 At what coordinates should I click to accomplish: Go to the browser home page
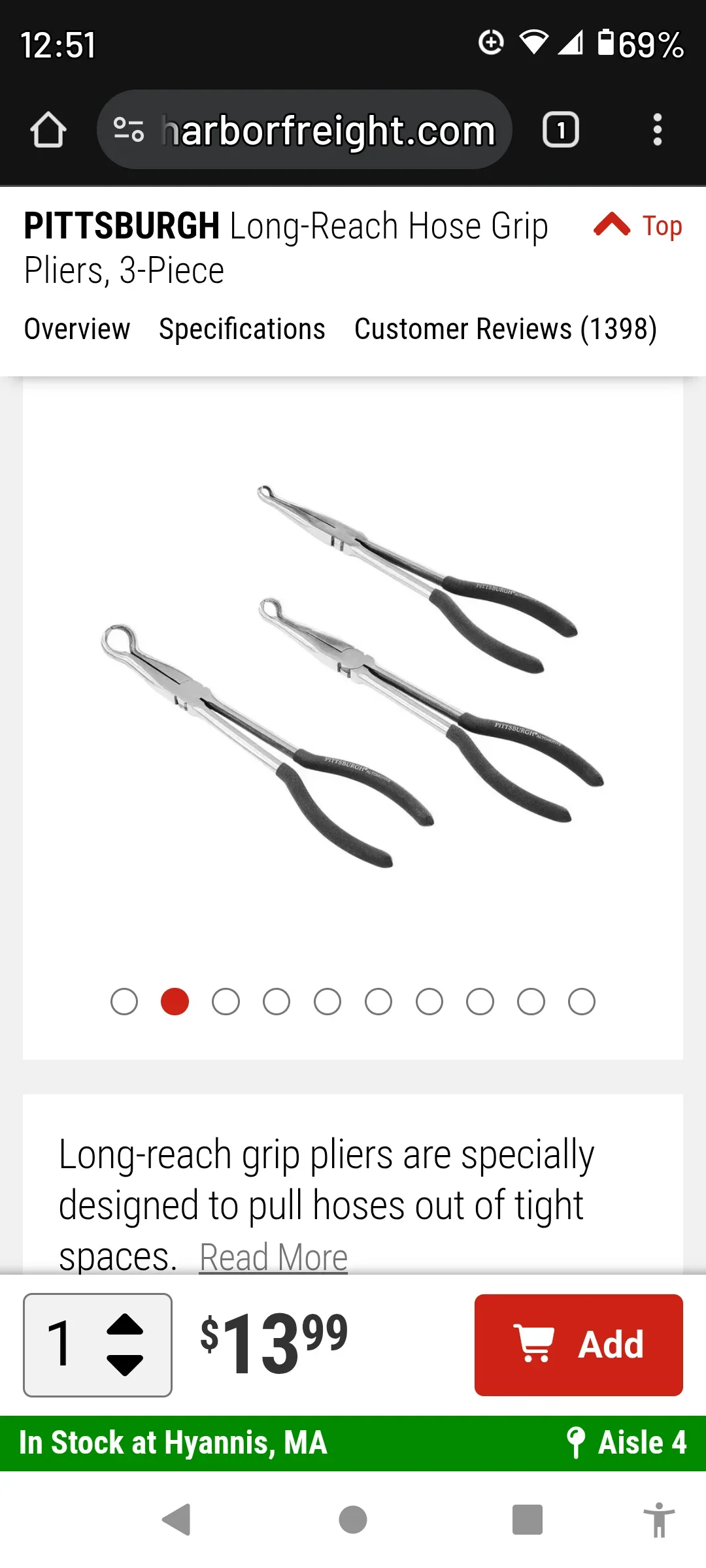pos(48,130)
